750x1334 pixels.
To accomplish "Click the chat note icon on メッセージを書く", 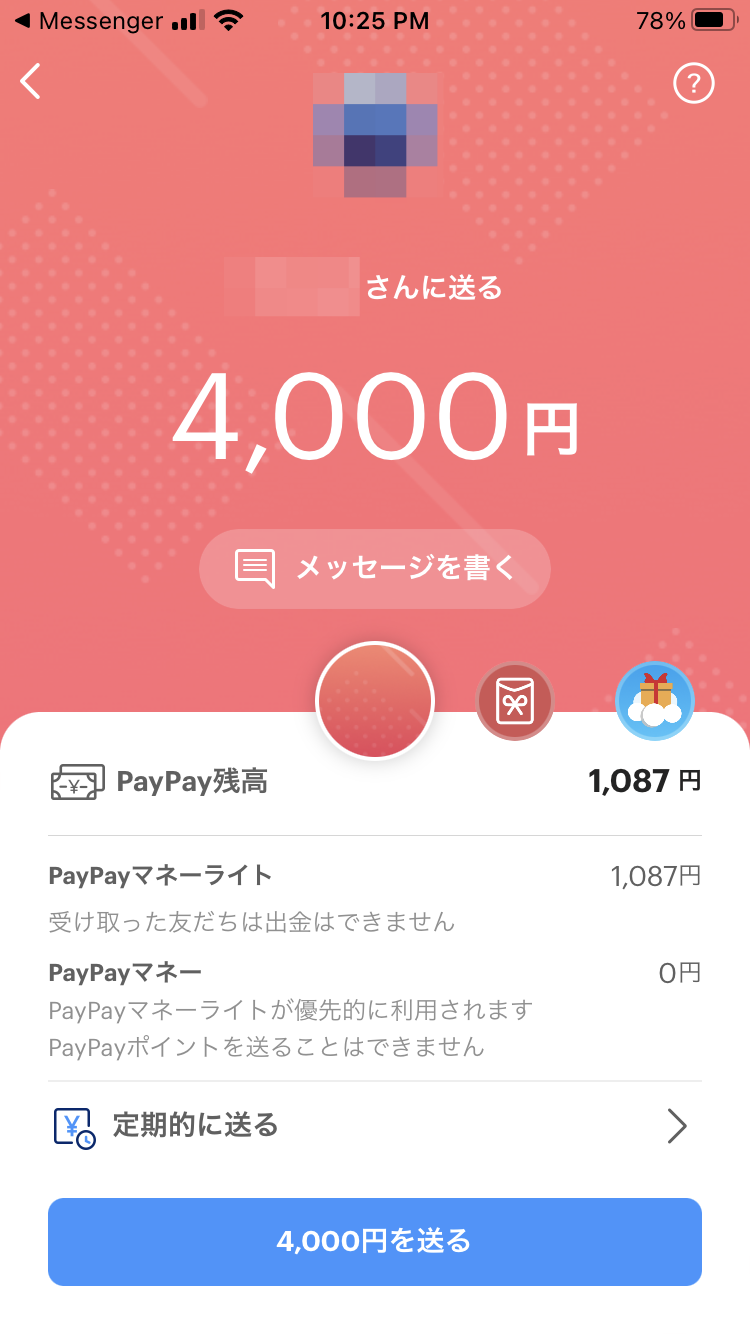I will pyautogui.click(x=258, y=568).
